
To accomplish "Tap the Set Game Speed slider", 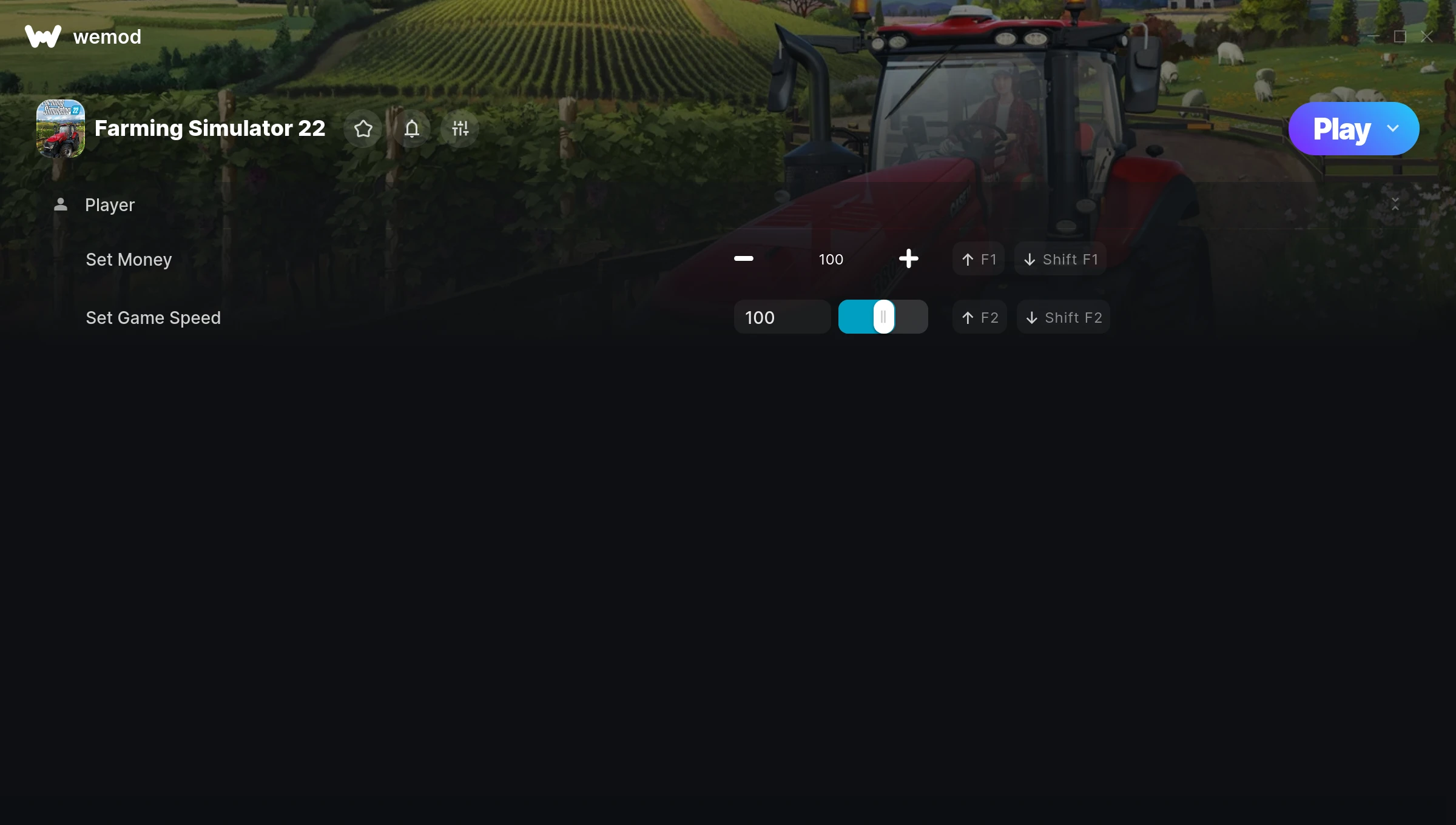I will (883, 317).
